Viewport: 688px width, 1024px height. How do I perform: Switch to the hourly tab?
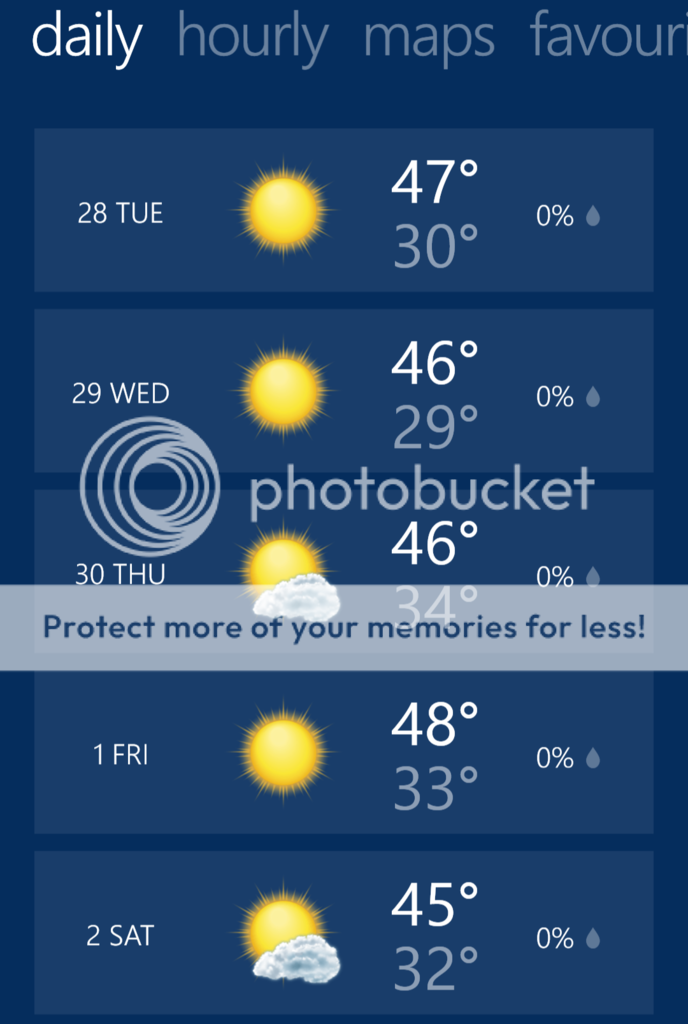coord(252,38)
